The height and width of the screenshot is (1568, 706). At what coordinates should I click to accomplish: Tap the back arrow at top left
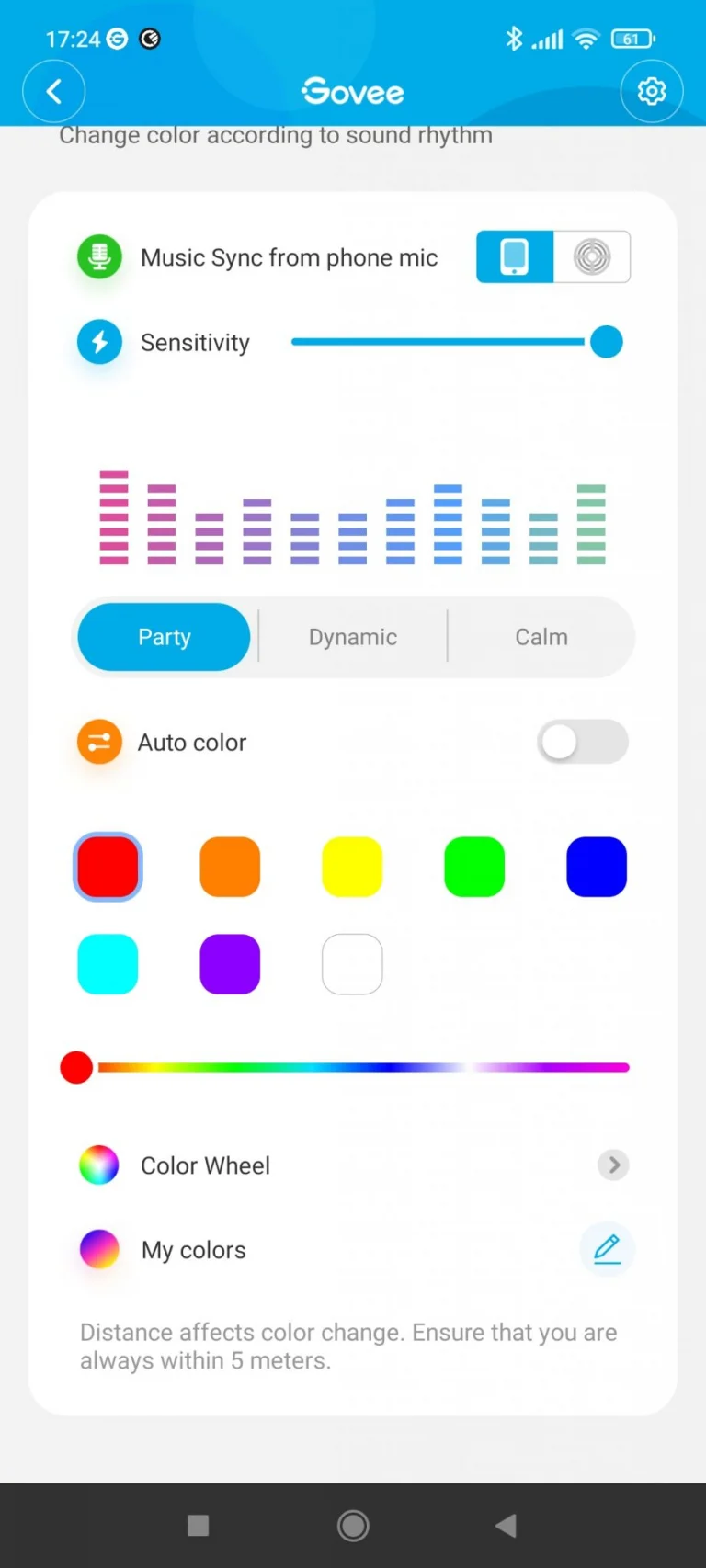(53, 91)
